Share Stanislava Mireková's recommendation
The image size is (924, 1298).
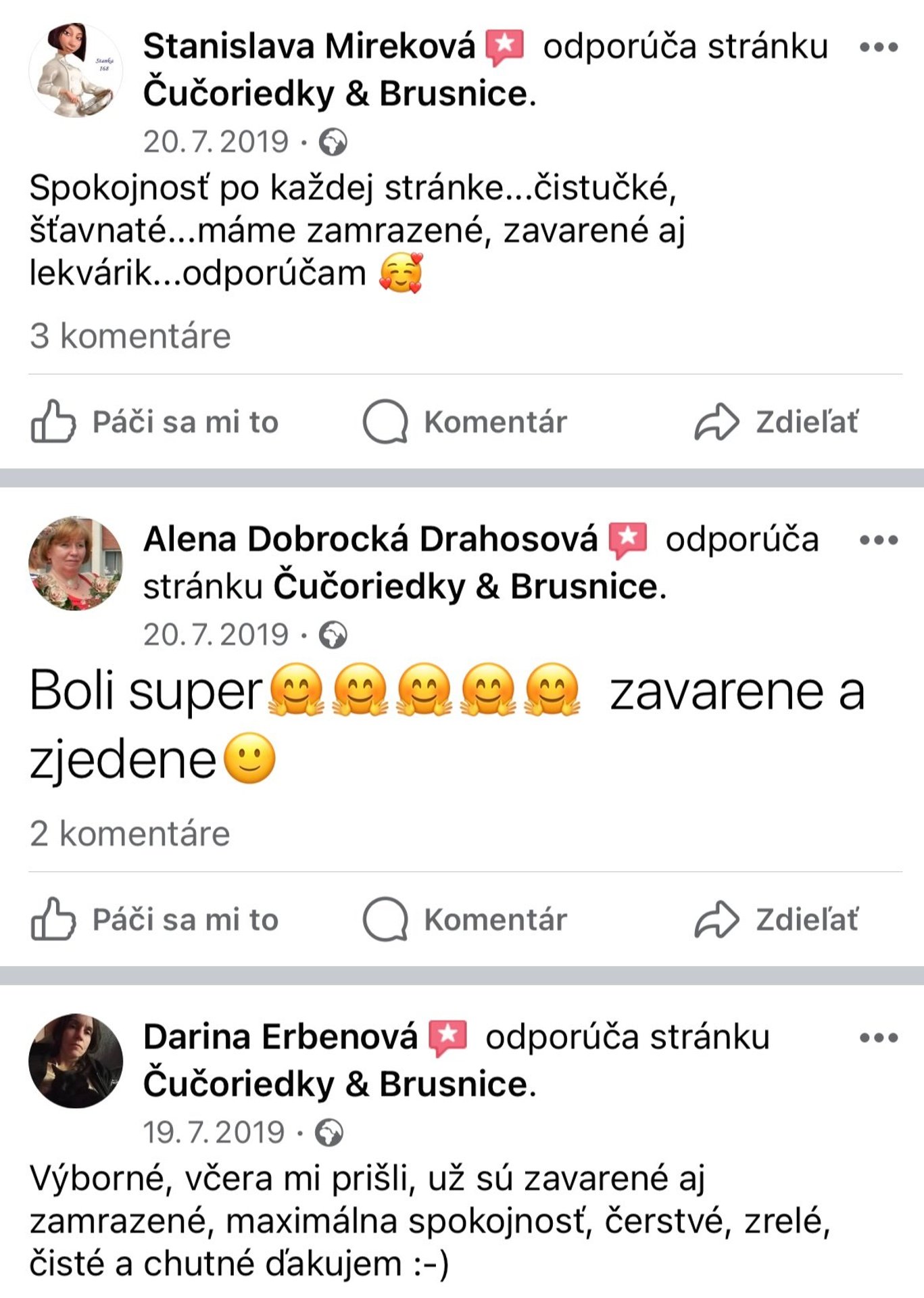(x=776, y=422)
